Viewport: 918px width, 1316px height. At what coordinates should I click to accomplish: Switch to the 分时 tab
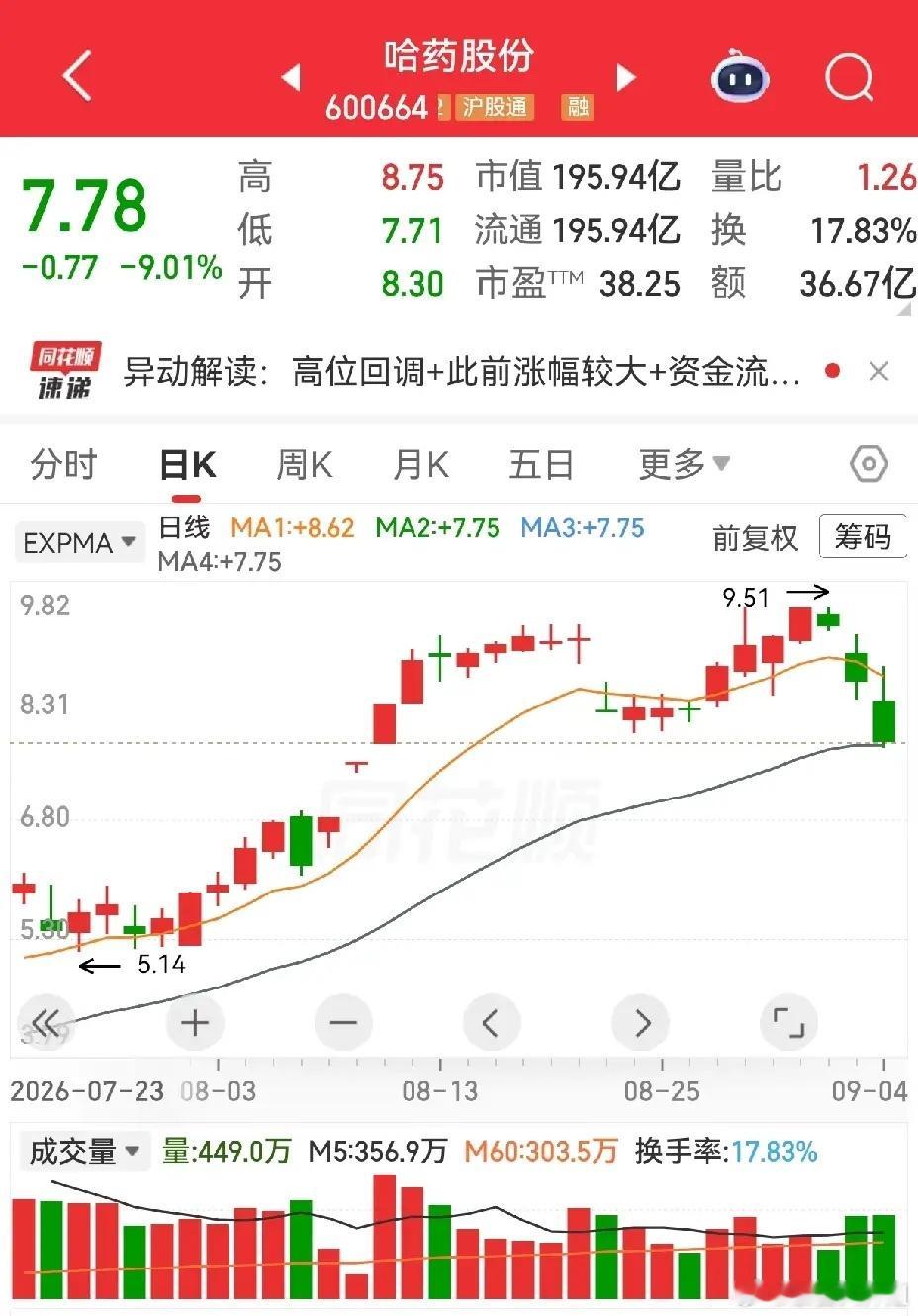pyautogui.click(x=64, y=464)
